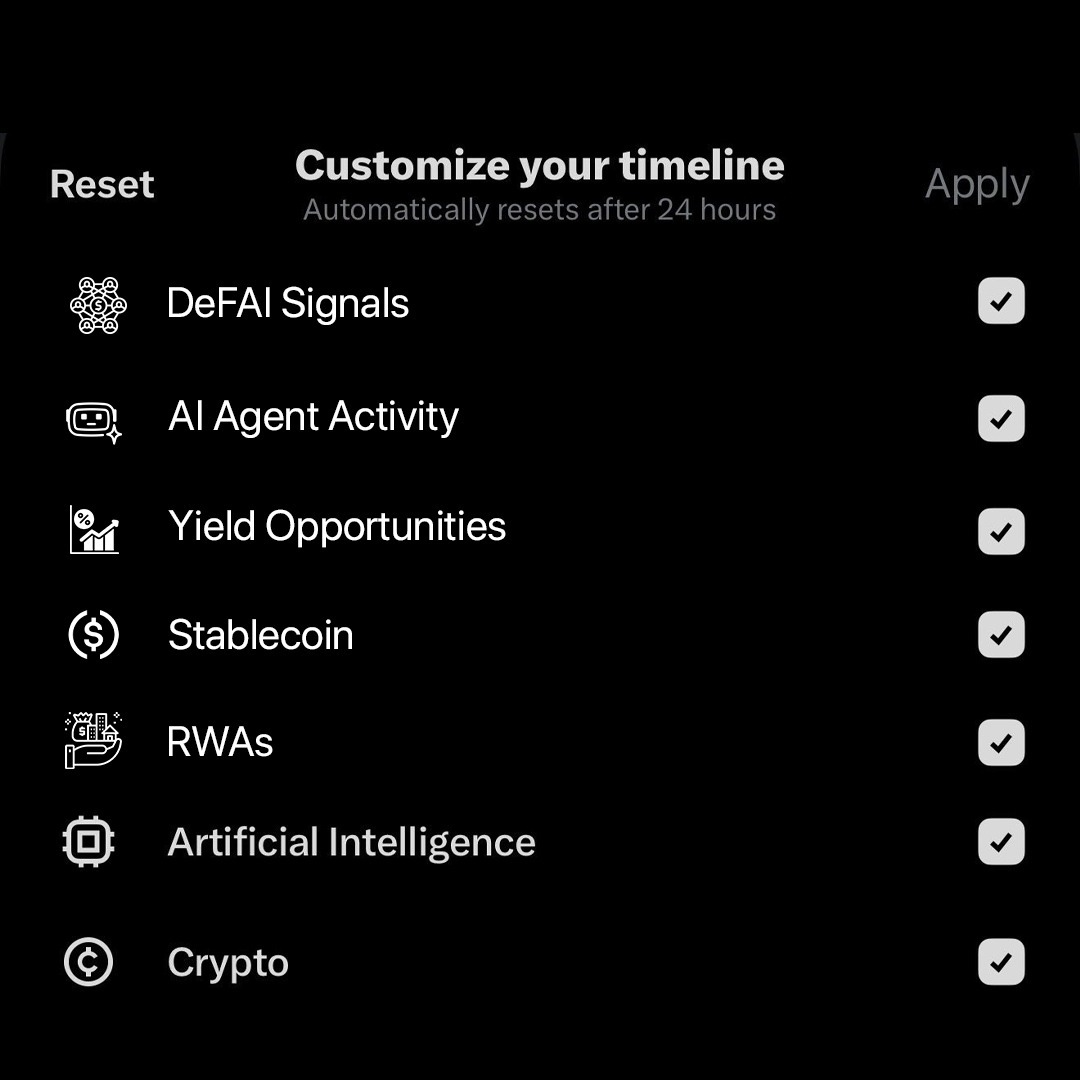Screen dimensions: 1080x1080
Task: Apply the timeline changes
Action: tap(976, 185)
